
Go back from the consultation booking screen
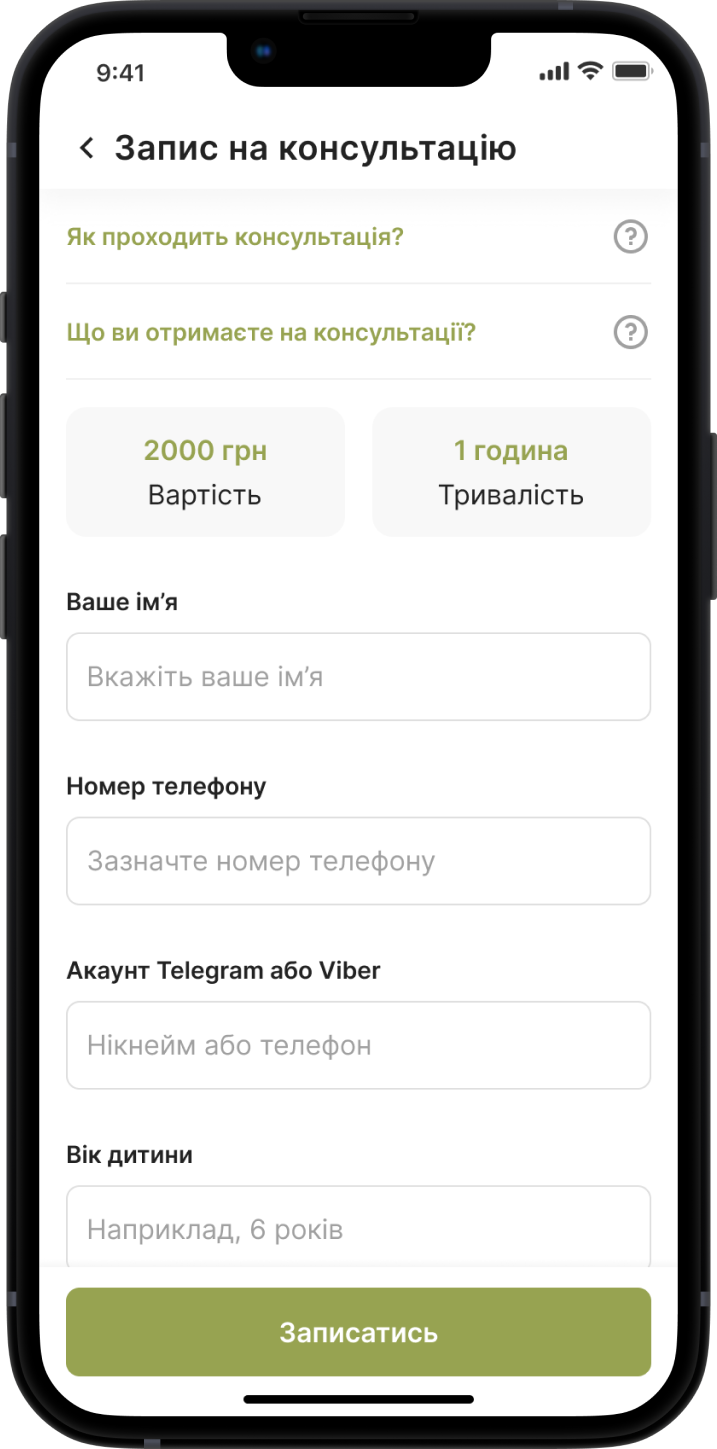(x=87, y=149)
